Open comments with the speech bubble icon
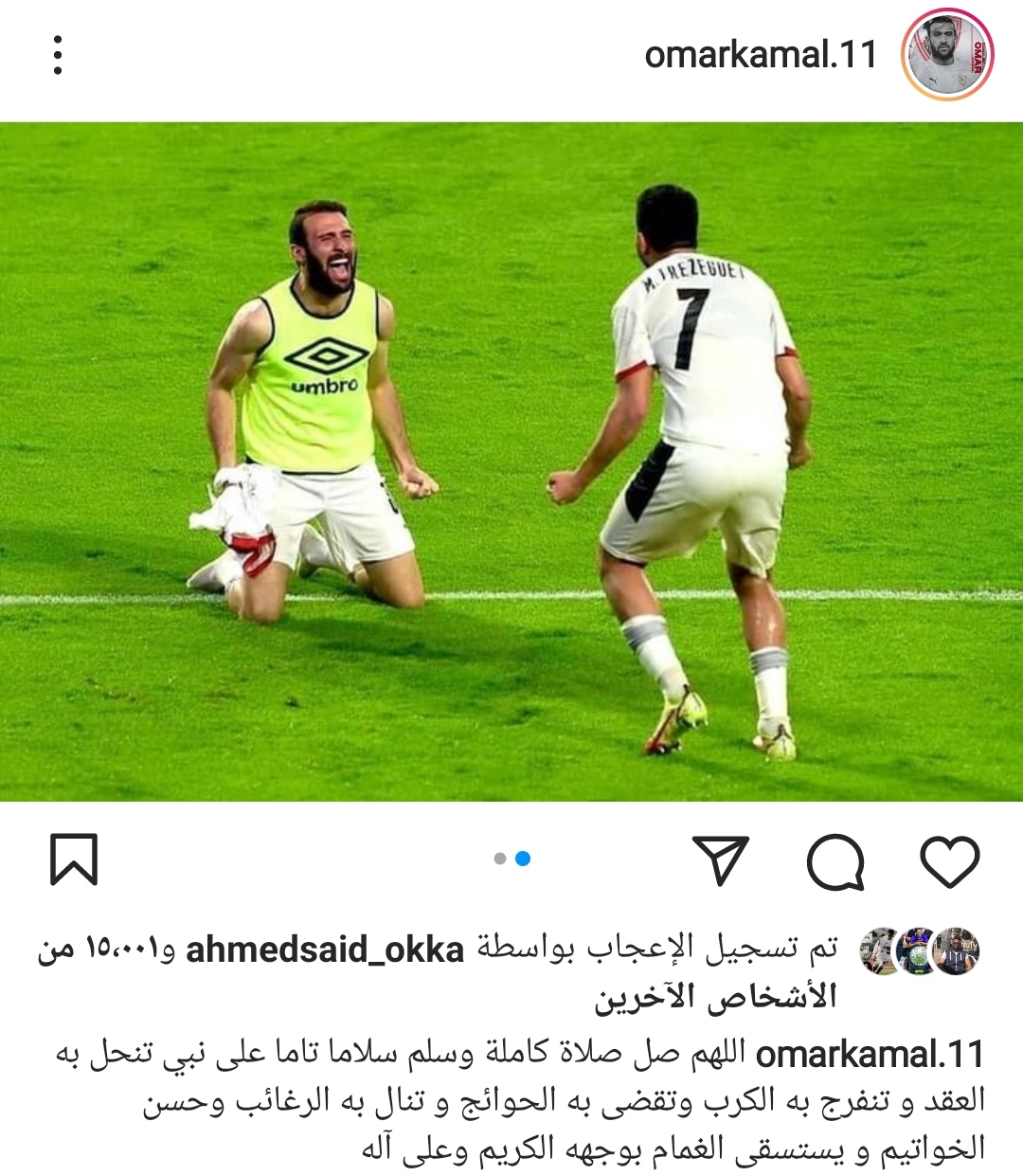 point(835,860)
